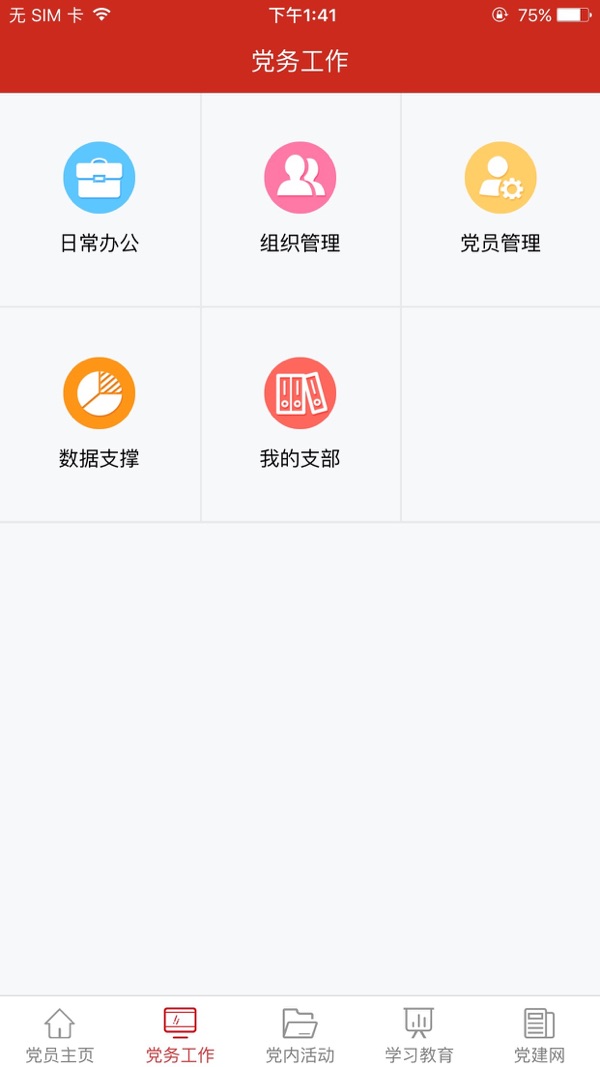This screenshot has width=600, height=1067.
Task: Switch to the 党员主页 tab
Action: tap(60, 1034)
